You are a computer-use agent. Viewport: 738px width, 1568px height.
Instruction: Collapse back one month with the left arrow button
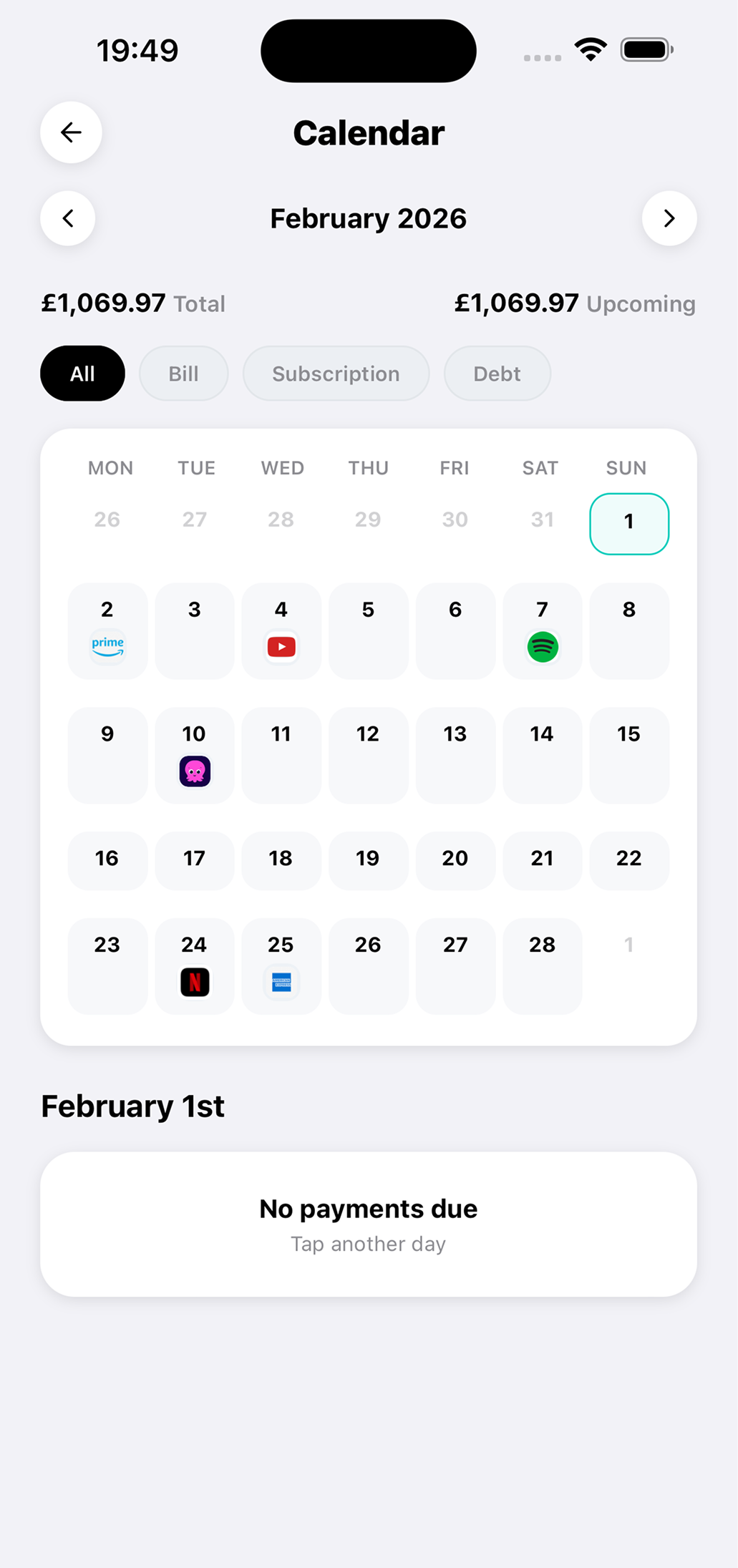coord(67,218)
